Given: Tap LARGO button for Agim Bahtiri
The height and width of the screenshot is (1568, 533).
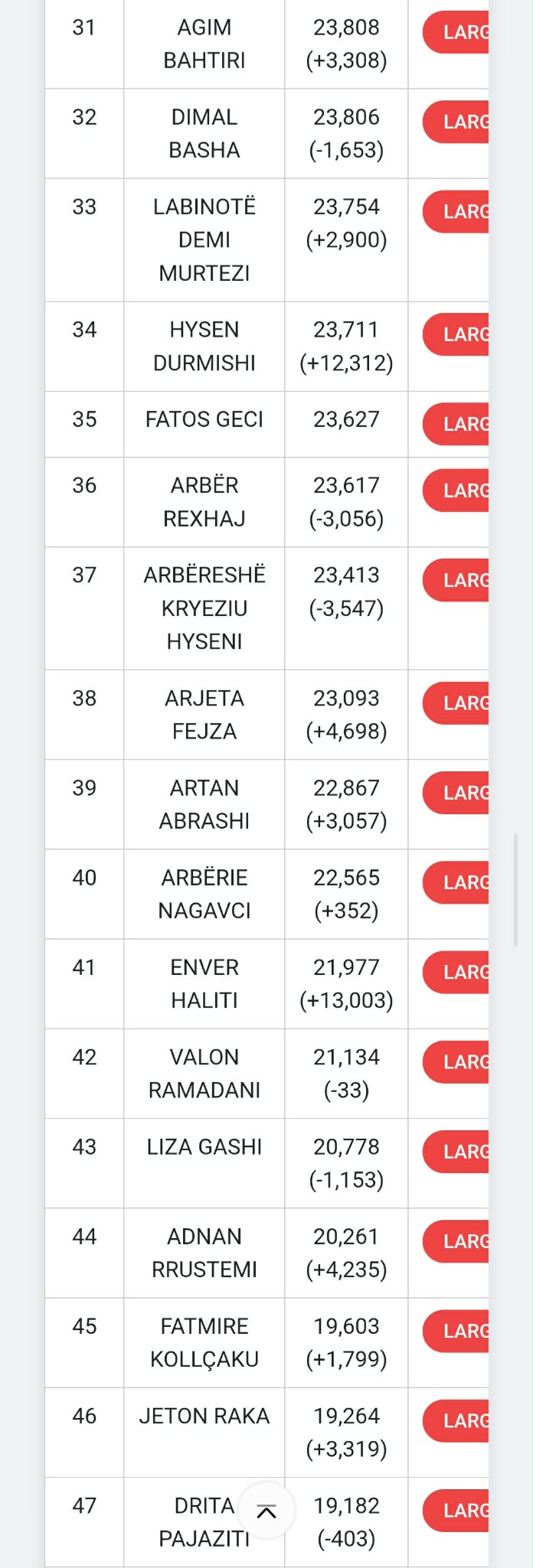Looking at the screenshot, I should click(458, 32).
